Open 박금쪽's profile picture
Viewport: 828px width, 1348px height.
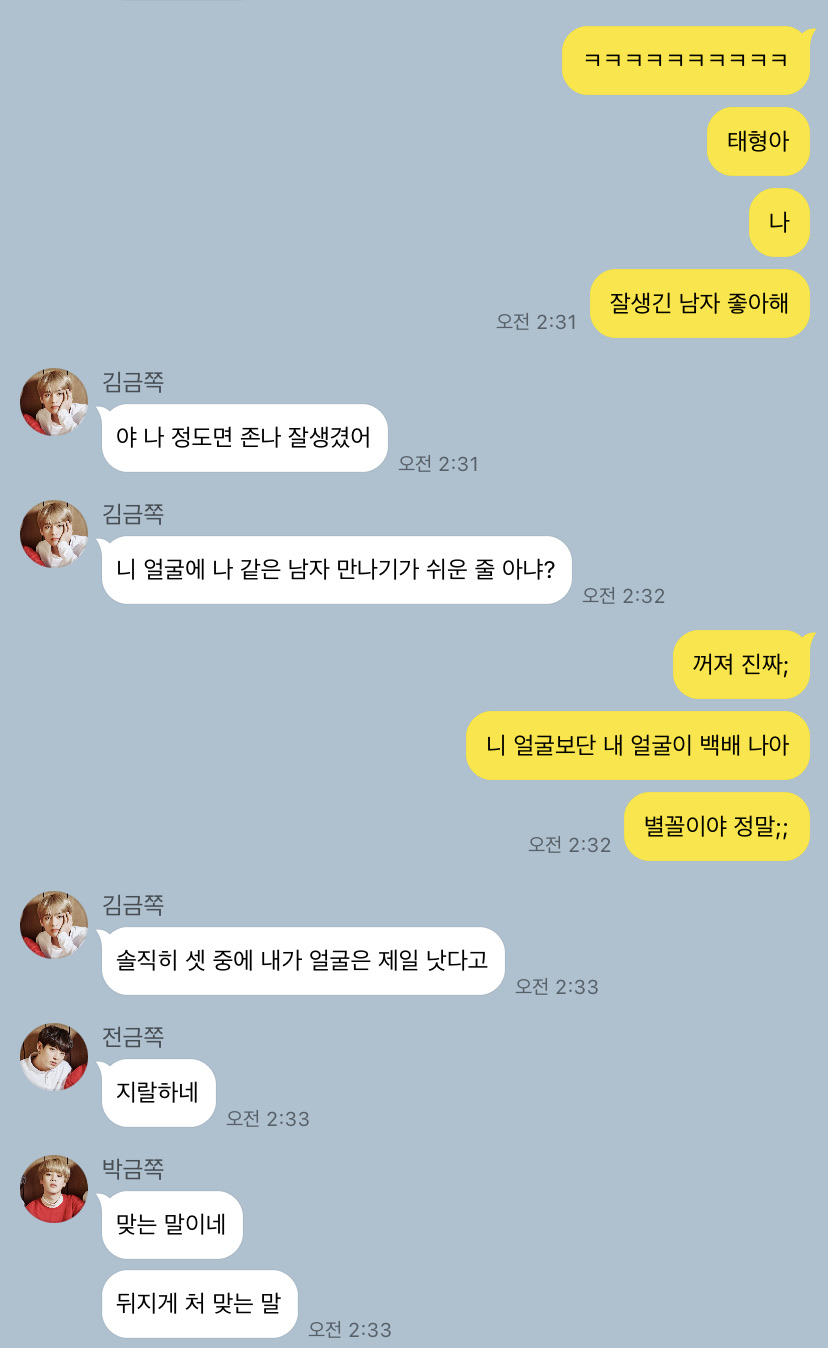click(x=54, y=1189)
